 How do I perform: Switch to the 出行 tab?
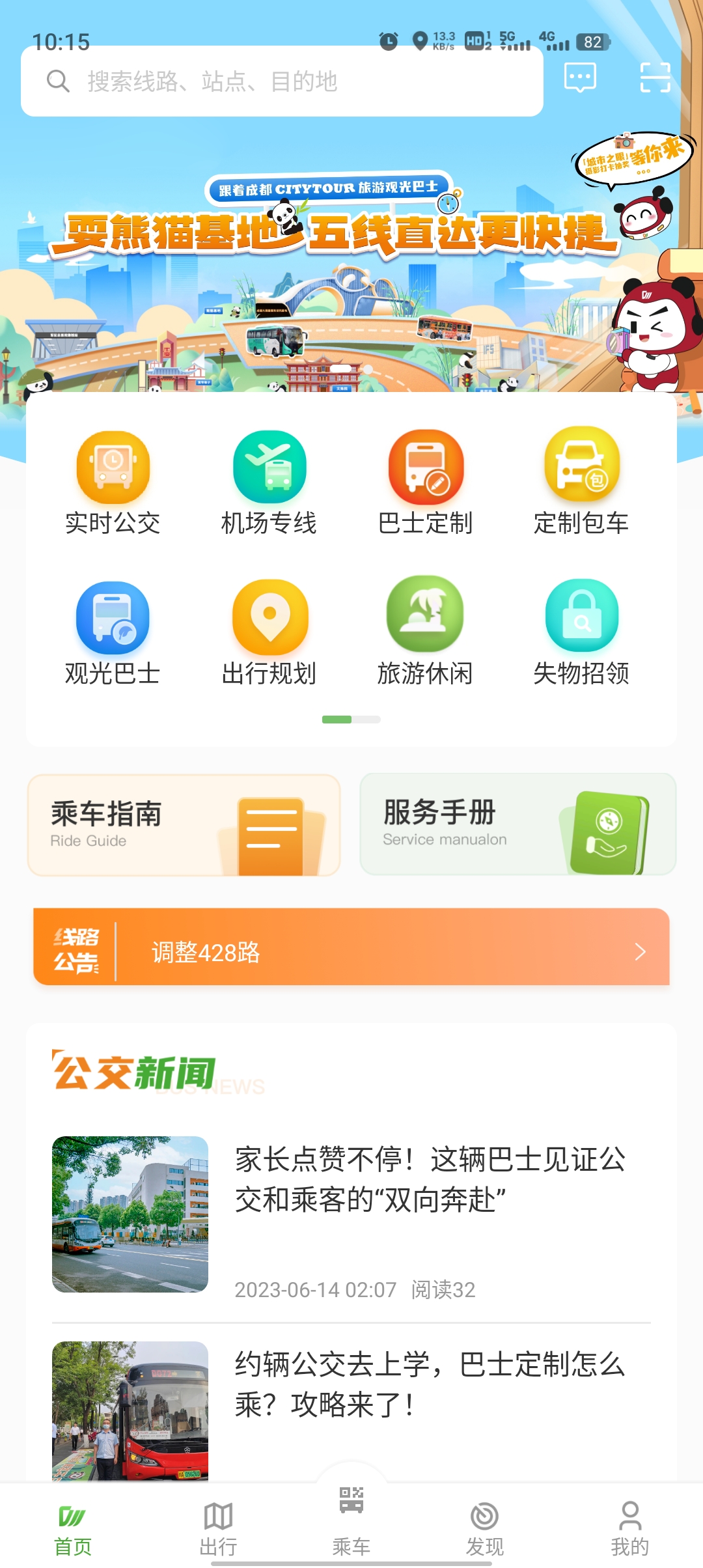coord(218,1528)
